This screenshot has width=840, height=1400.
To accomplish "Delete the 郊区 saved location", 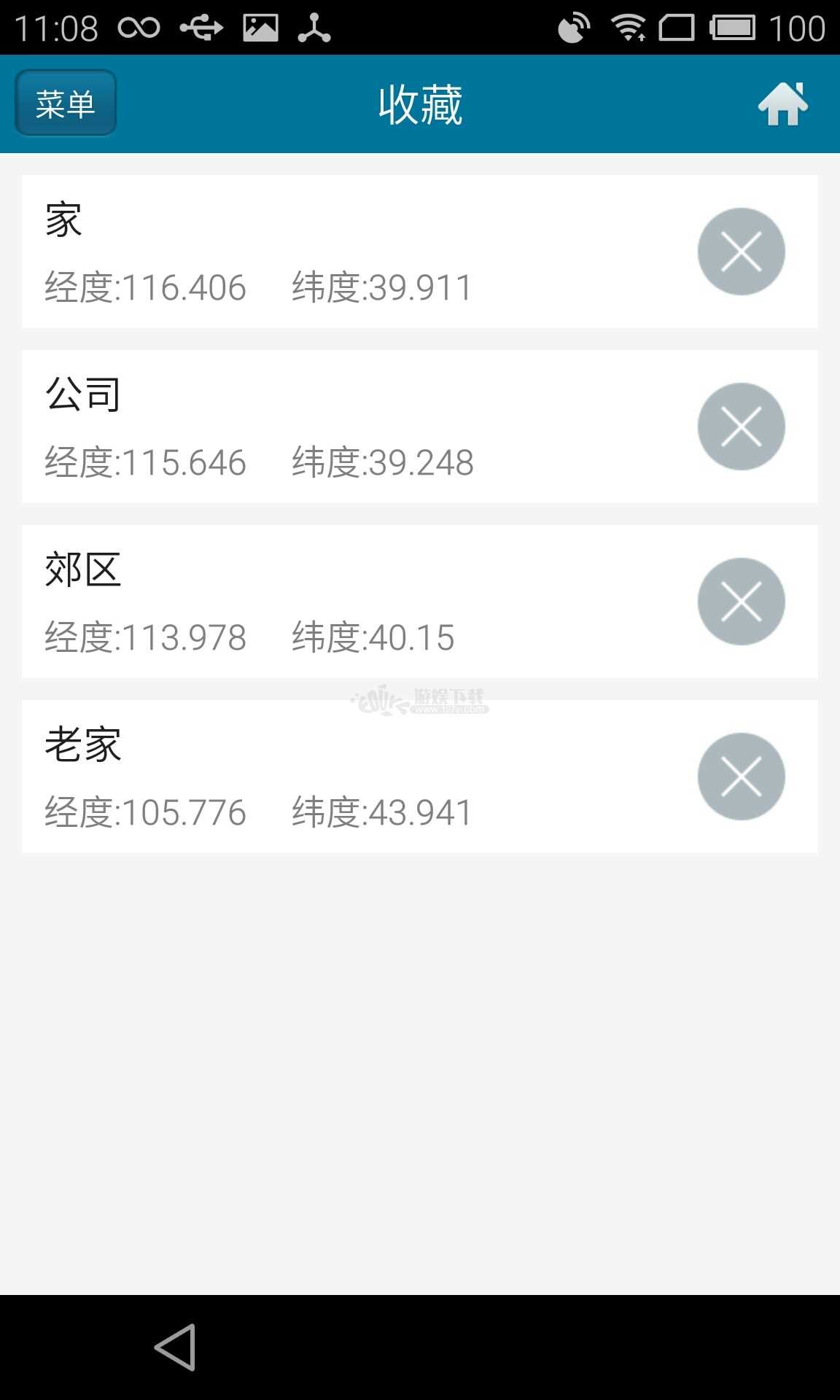I will coord(741,602).
